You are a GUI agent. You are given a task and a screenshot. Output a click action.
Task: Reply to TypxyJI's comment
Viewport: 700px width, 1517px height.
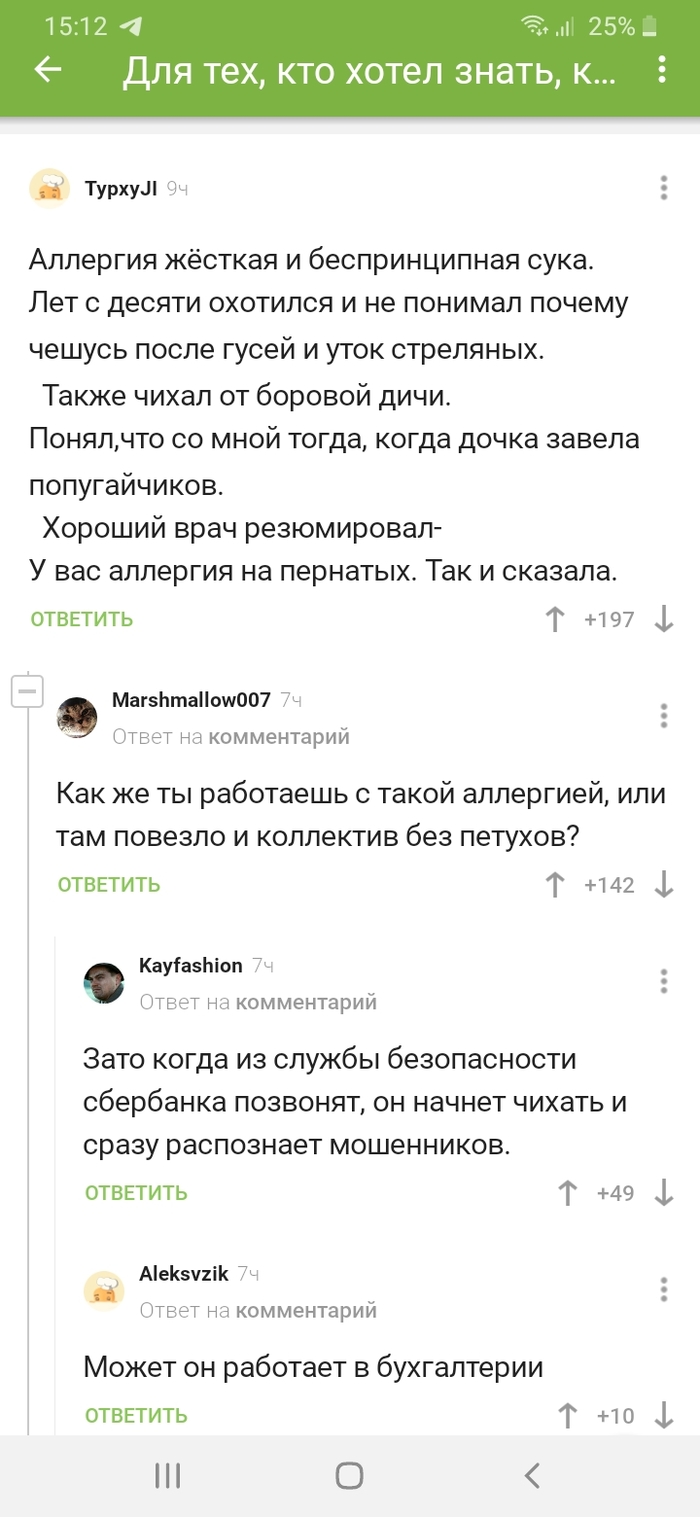point(82,619)
